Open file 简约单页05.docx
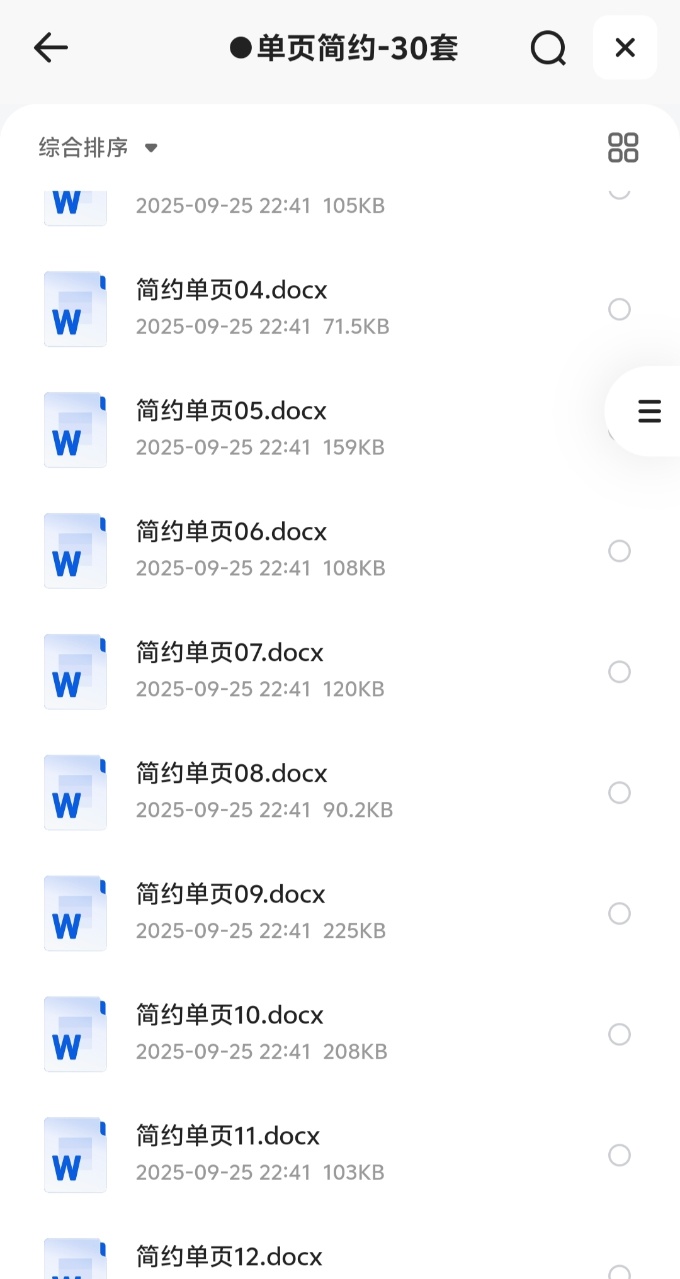 coord(231,411)
